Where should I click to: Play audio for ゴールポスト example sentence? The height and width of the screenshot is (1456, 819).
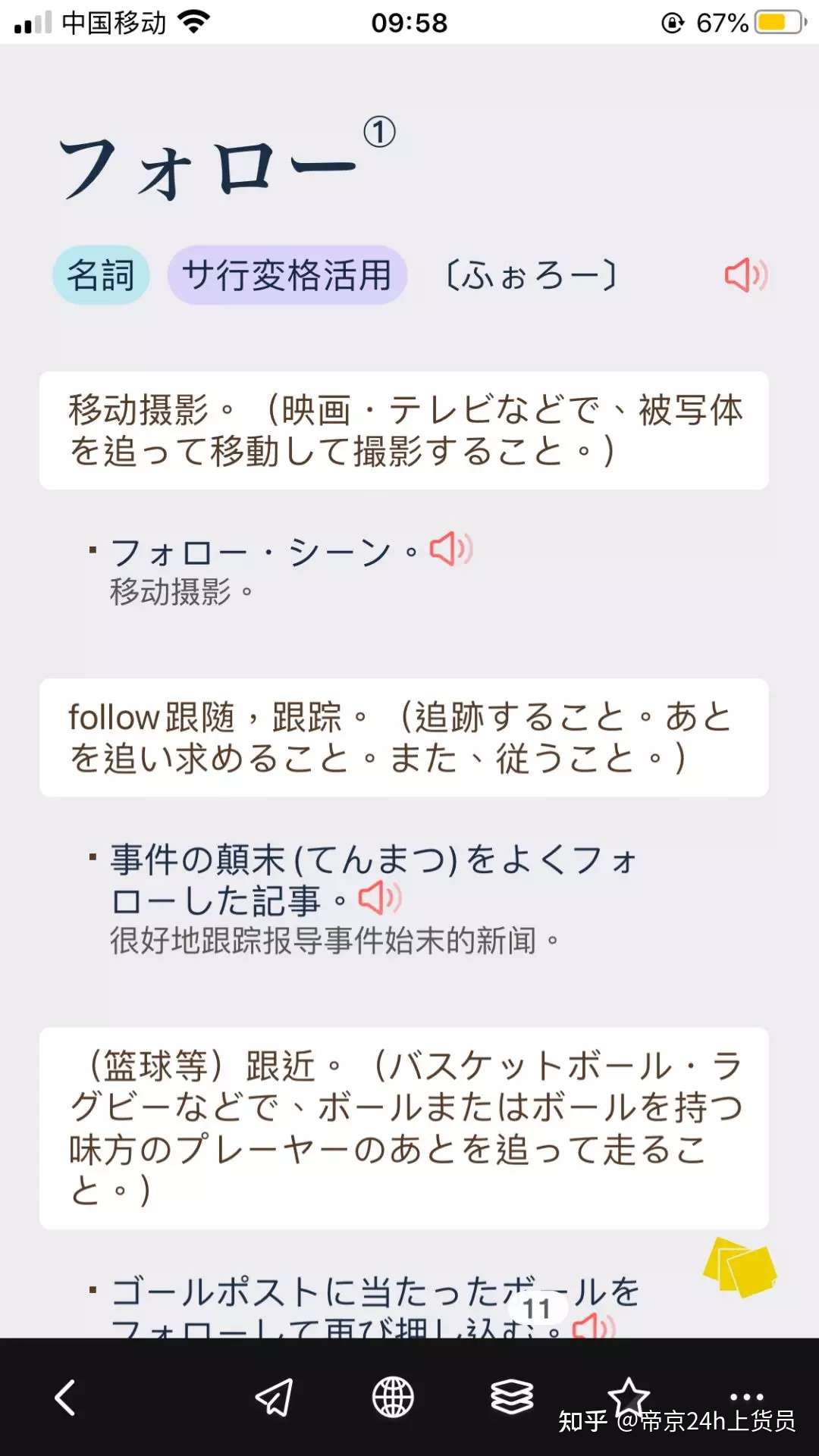click(x=593, y=1326)
